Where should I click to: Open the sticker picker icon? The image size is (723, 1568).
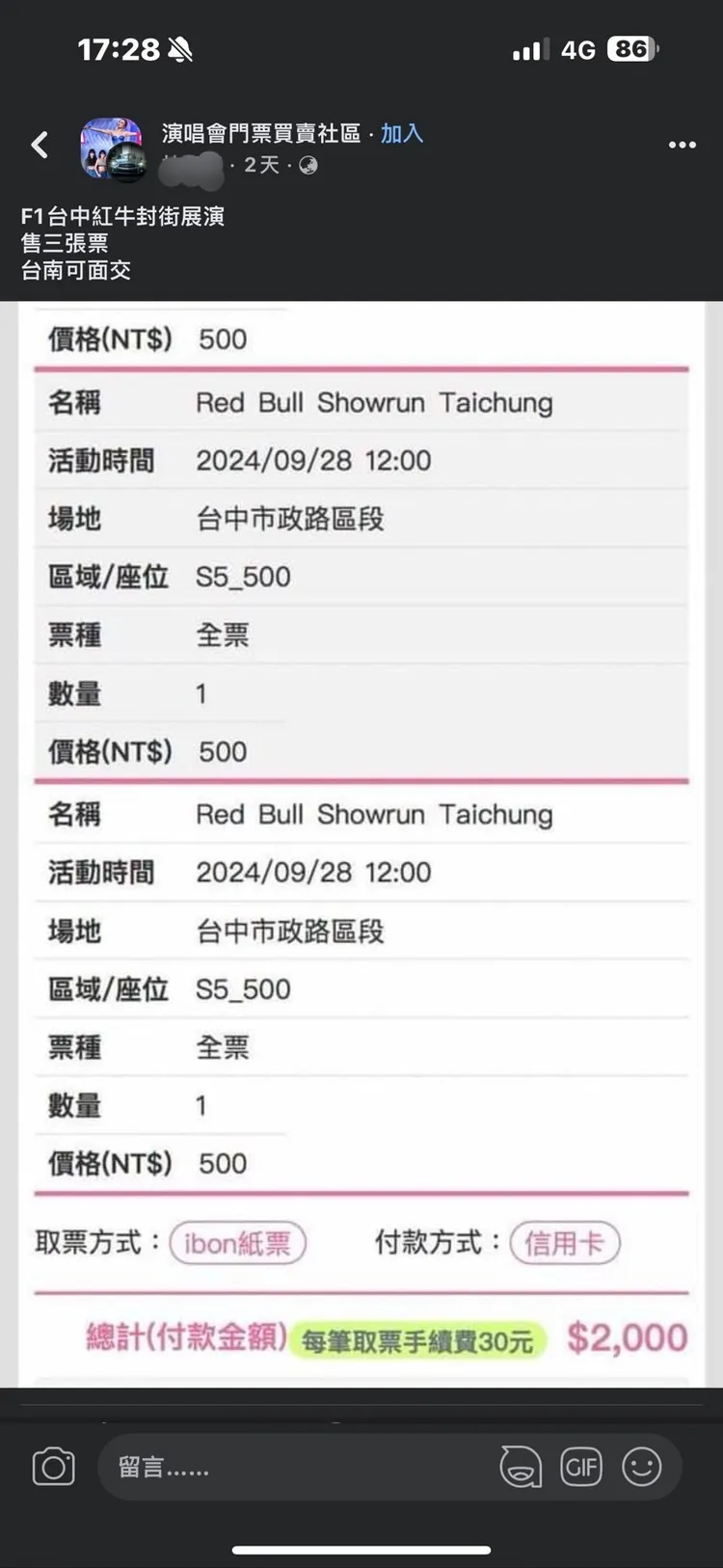click(x=521, y=1466)
